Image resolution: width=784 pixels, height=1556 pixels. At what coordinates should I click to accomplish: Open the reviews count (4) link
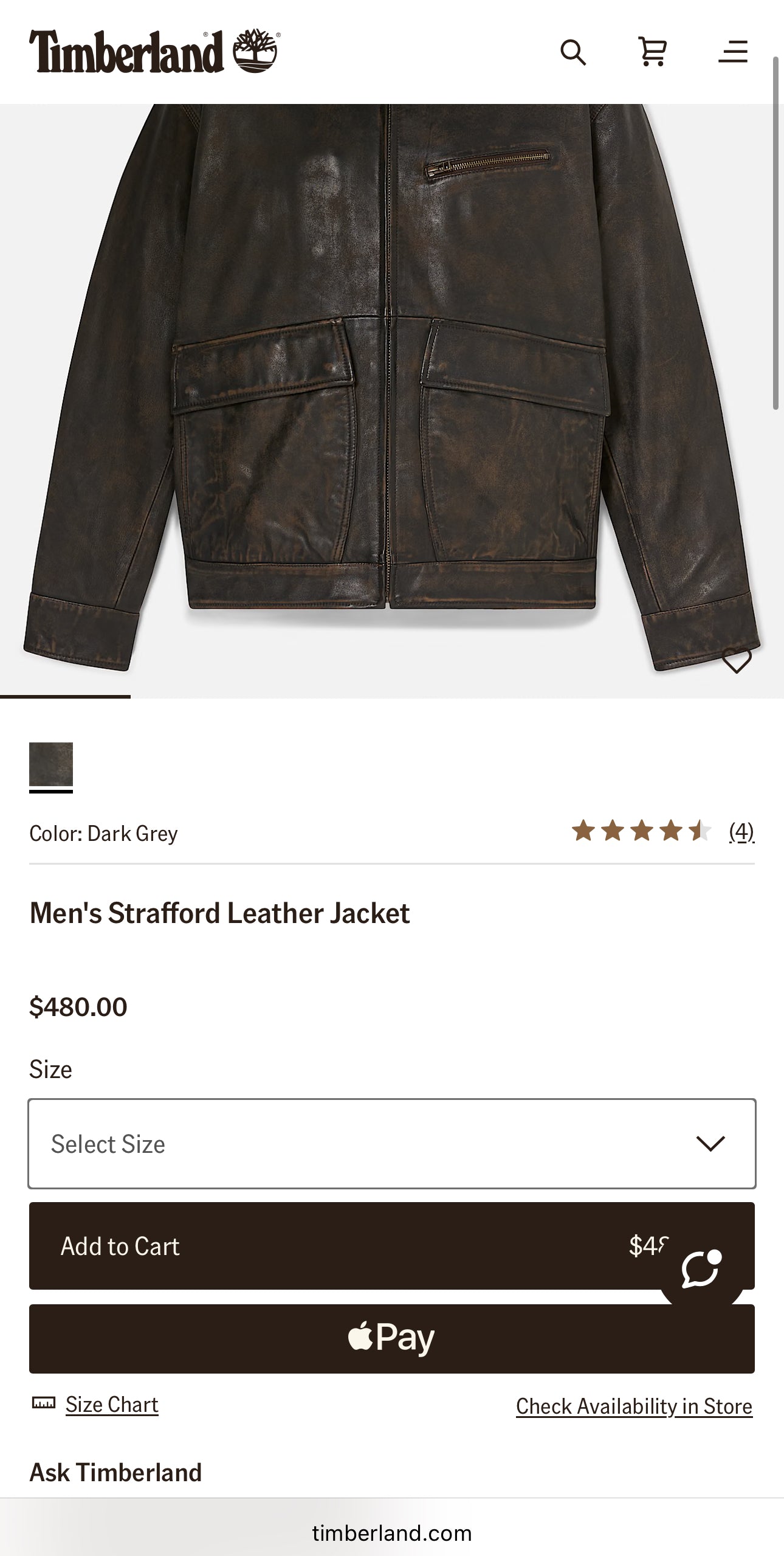point(741,831)
